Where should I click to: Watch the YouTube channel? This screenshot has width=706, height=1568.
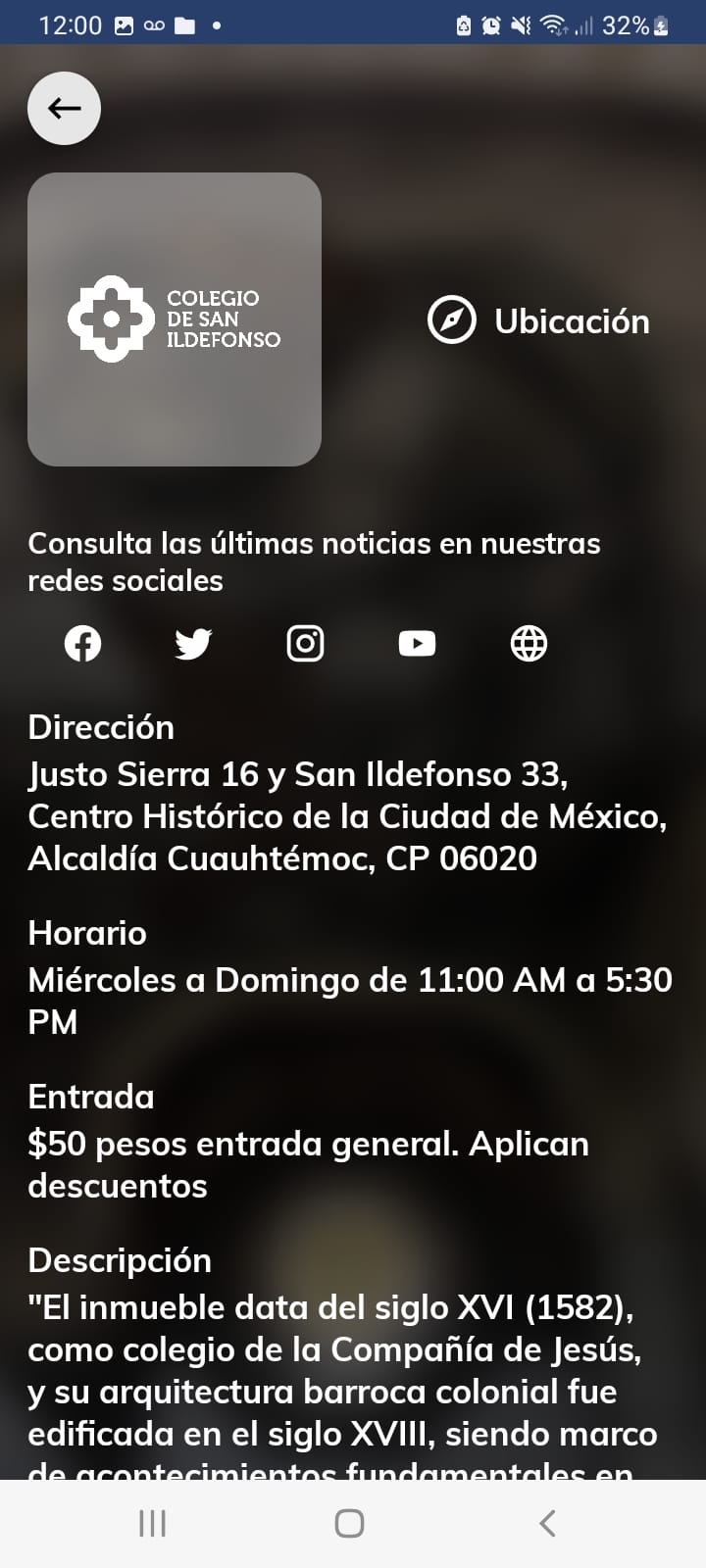tap(417, 644)
